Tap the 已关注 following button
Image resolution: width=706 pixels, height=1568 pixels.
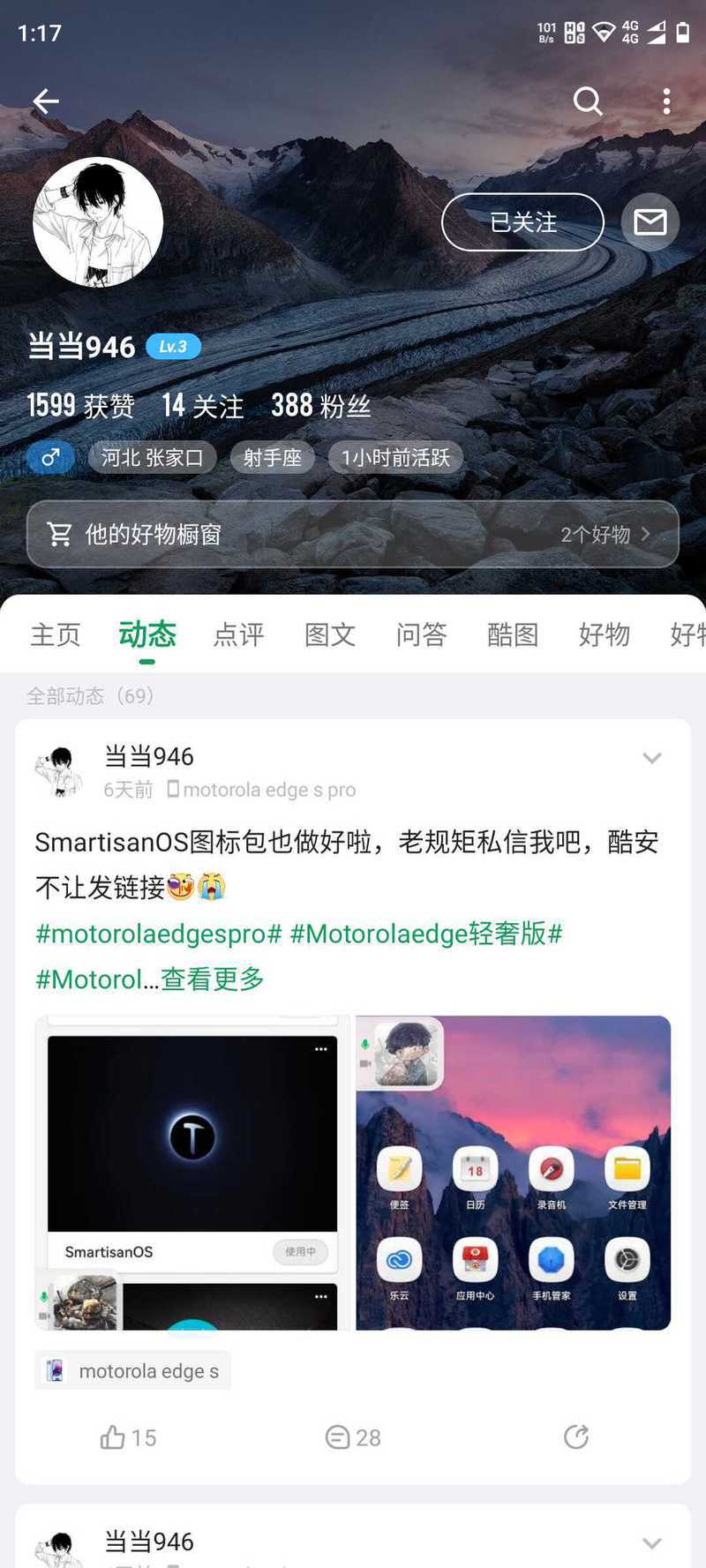click(522, 222)
